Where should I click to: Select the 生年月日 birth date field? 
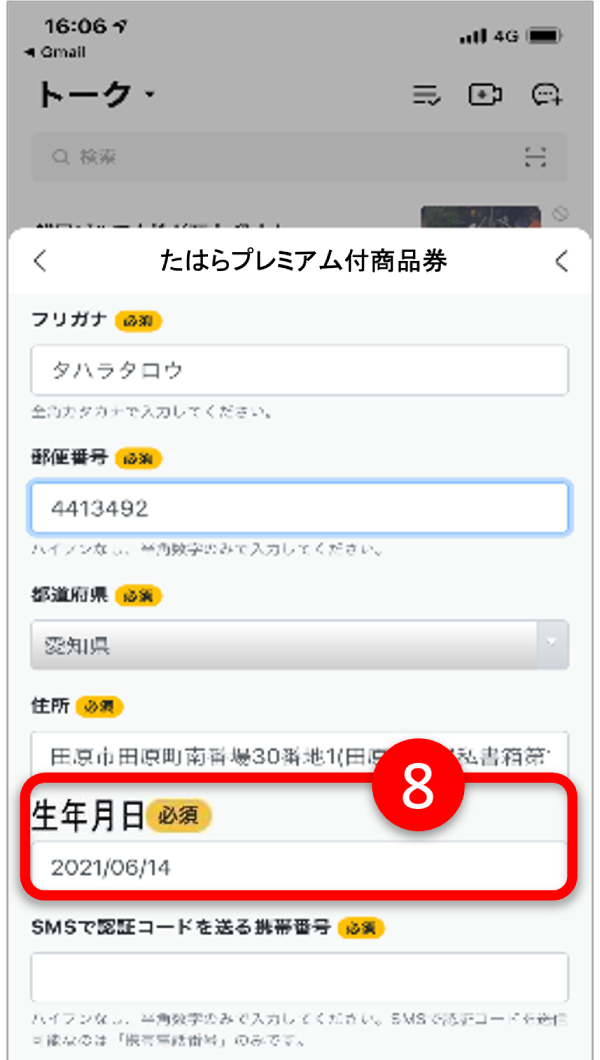click(299, 866)
